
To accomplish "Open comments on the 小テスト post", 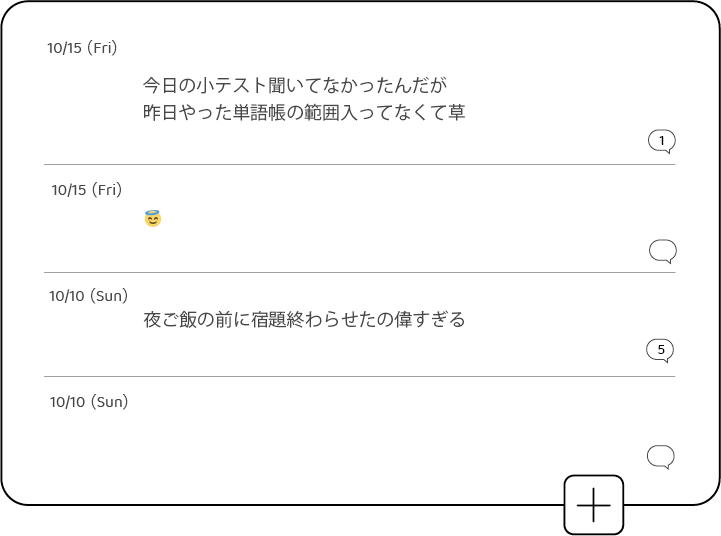I will 661,141.
